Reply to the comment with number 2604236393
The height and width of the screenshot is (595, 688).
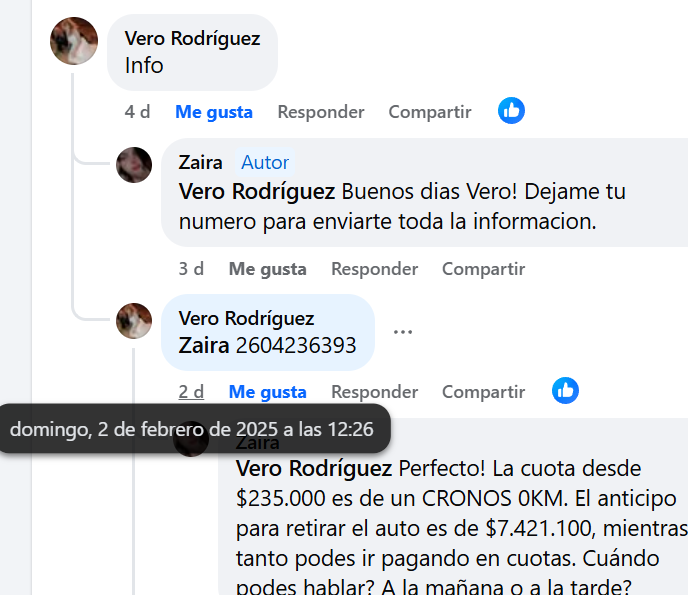374,392
